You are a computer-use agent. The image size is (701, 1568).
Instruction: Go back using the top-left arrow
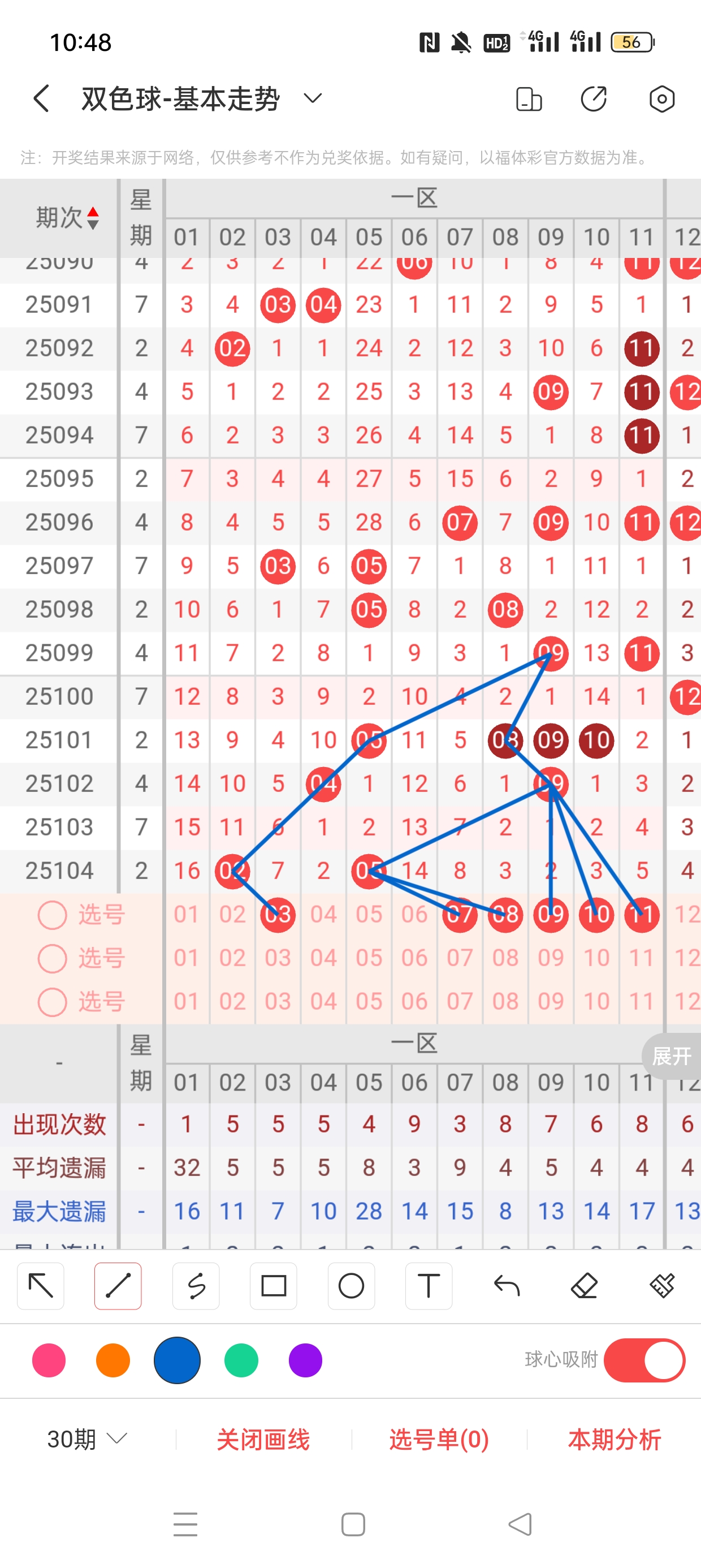tap(41, 98)
